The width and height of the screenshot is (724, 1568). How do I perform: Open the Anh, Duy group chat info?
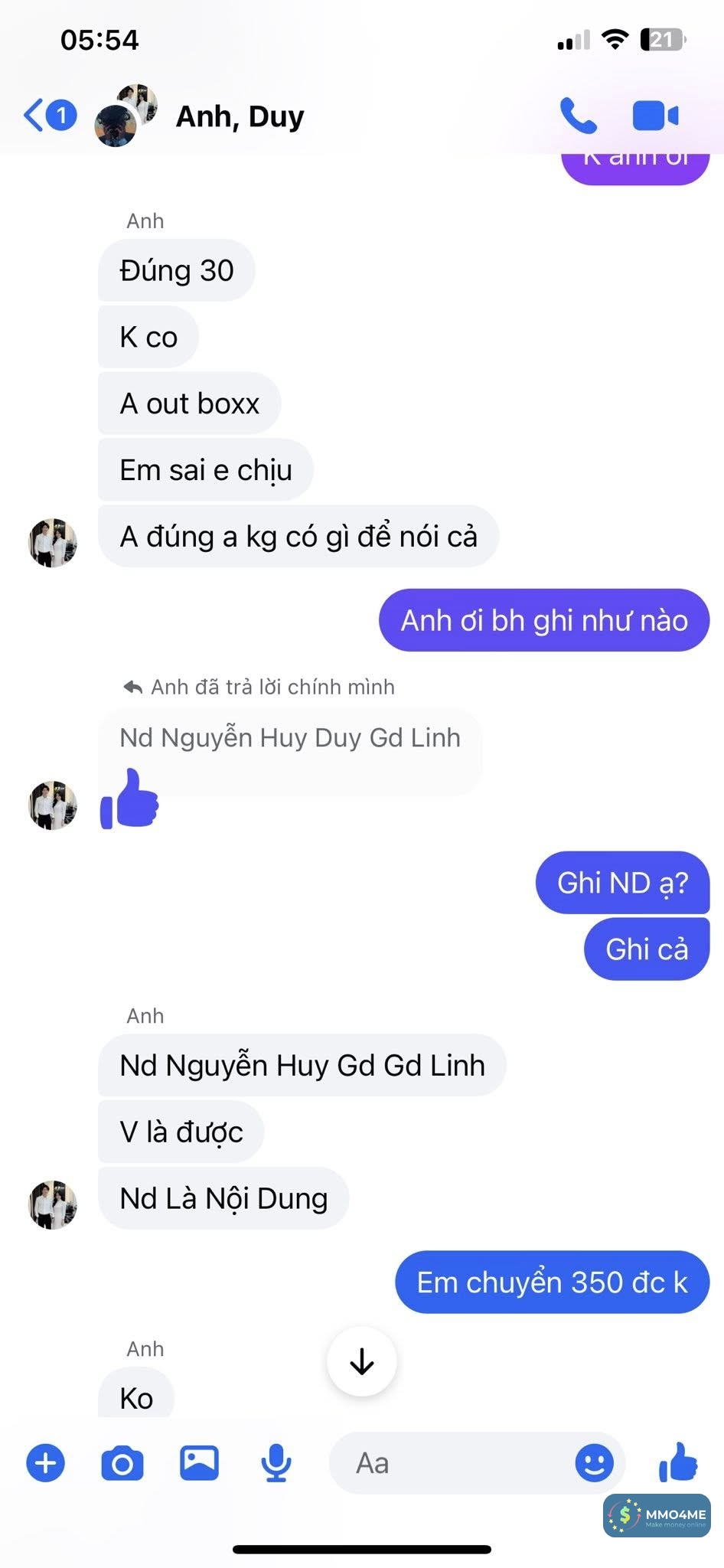tap(240, 116)
